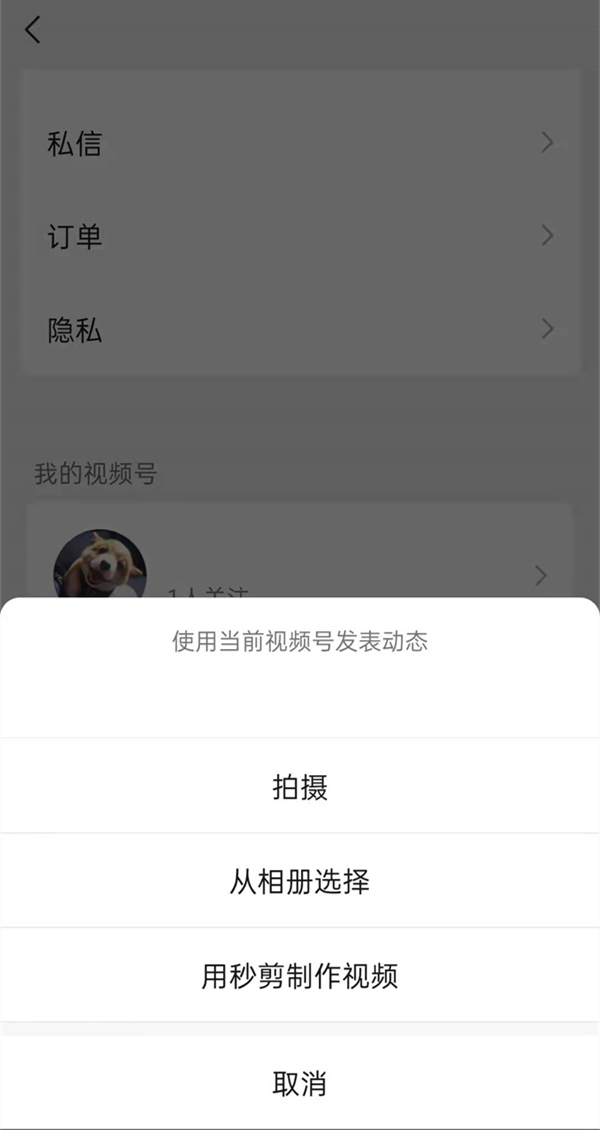Select 从相册选择 option

point(300,882)
